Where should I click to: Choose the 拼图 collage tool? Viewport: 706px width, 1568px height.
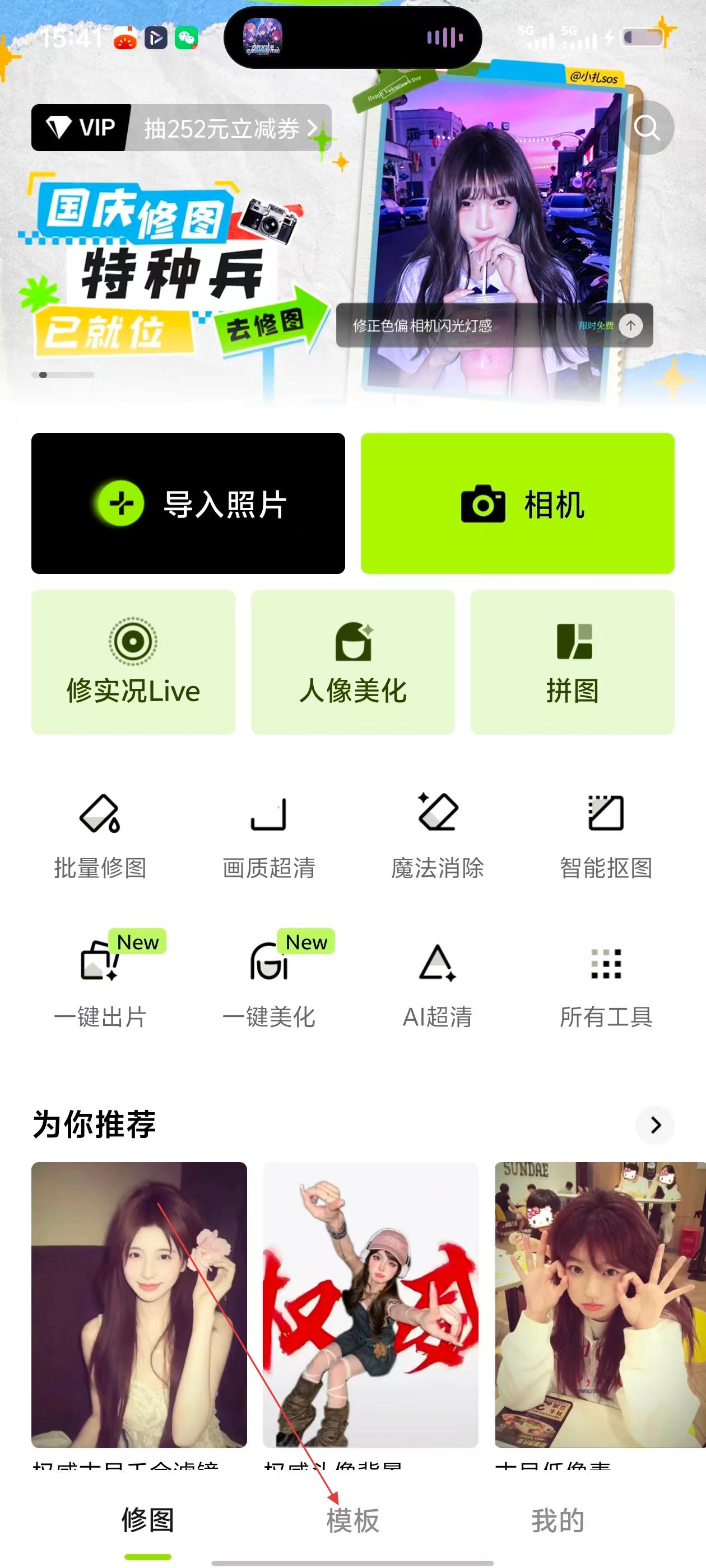[572, 662]
